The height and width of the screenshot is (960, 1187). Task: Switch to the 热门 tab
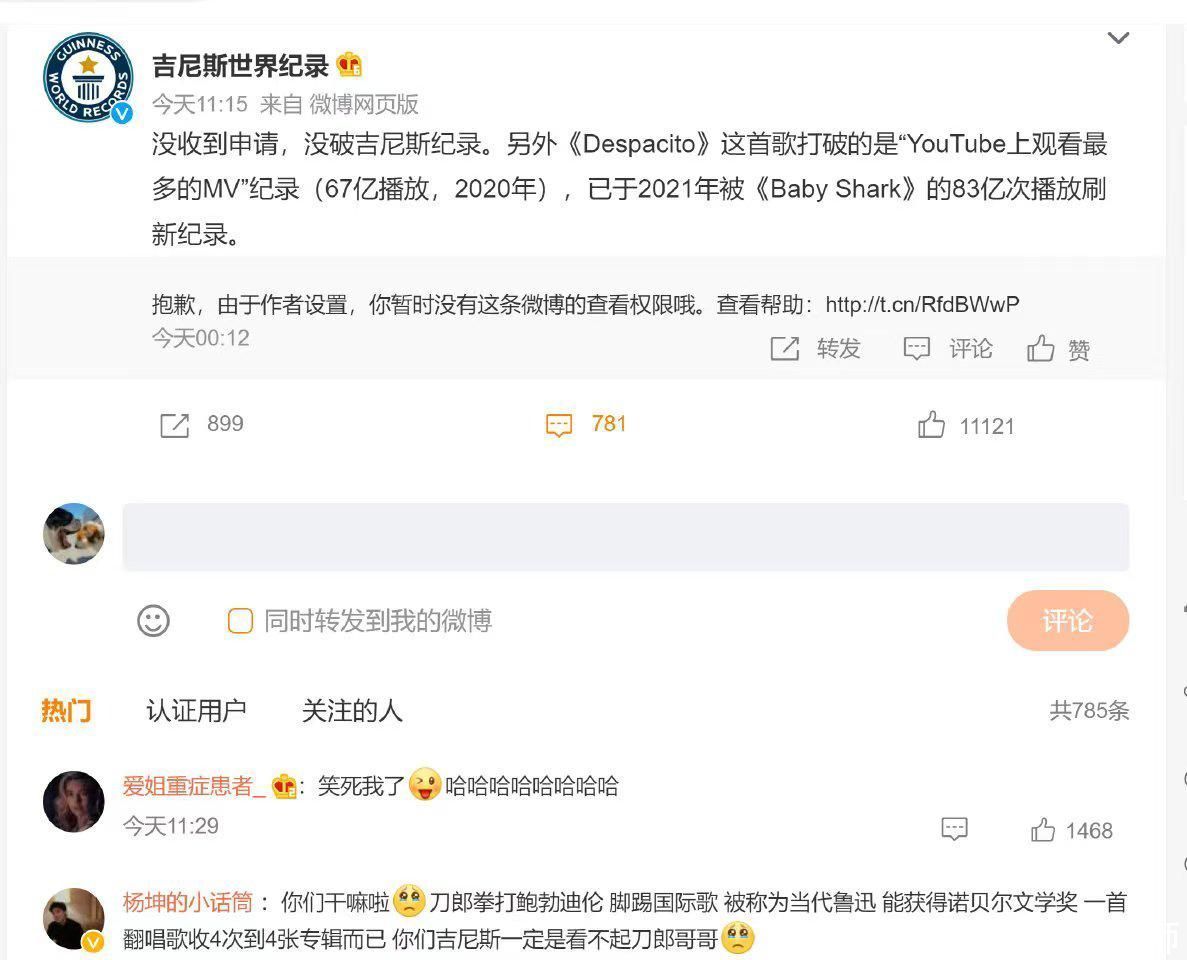66,711
